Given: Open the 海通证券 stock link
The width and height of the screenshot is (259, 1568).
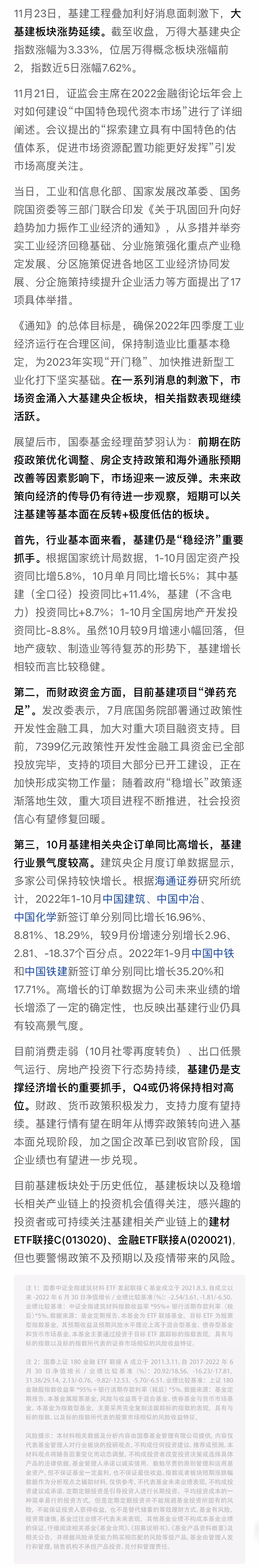Looking at the screenshot, I should tap(176, 880).
